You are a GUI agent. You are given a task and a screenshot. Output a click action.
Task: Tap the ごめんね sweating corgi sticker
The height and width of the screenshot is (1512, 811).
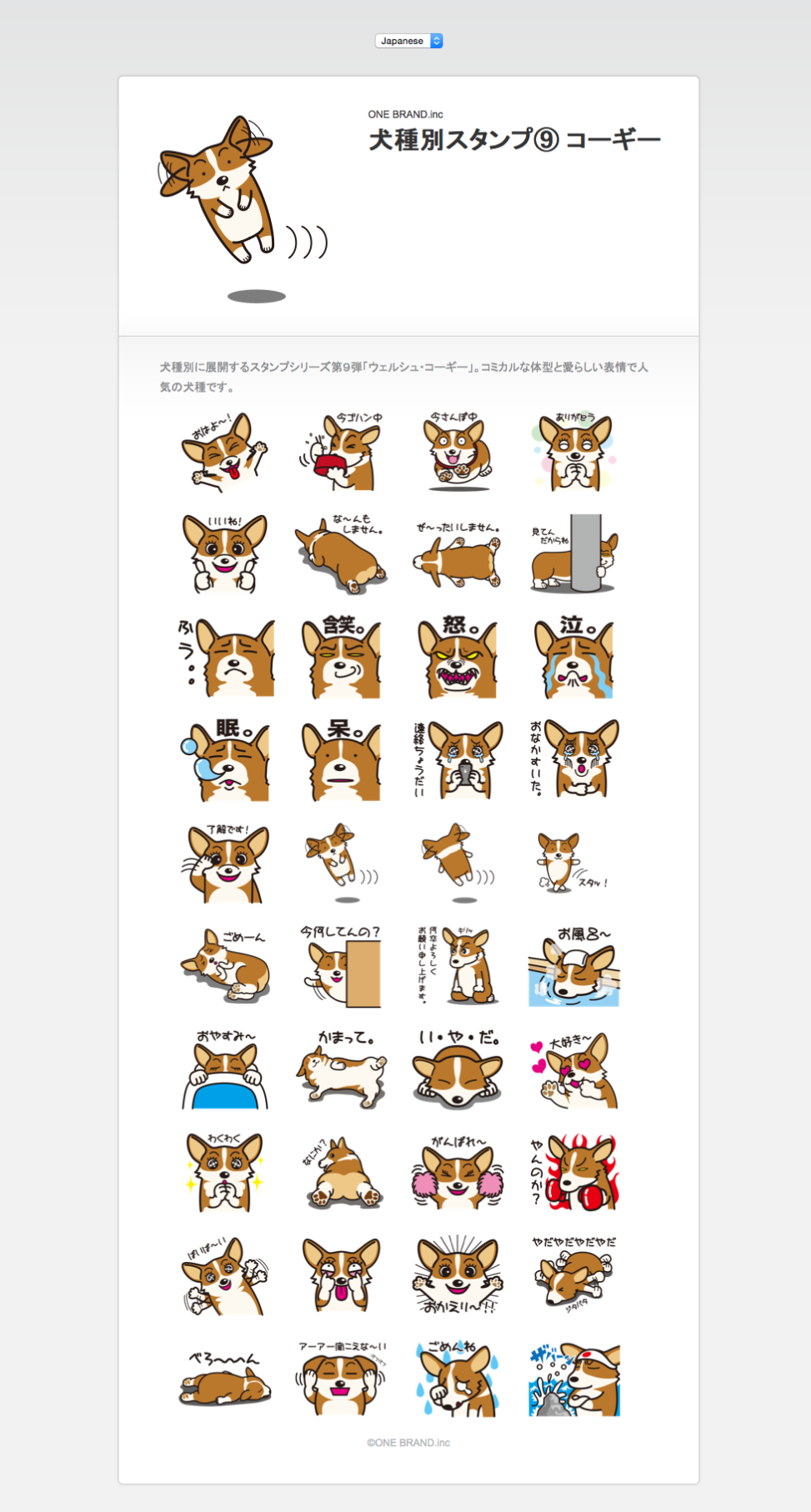pos(457,1378)
